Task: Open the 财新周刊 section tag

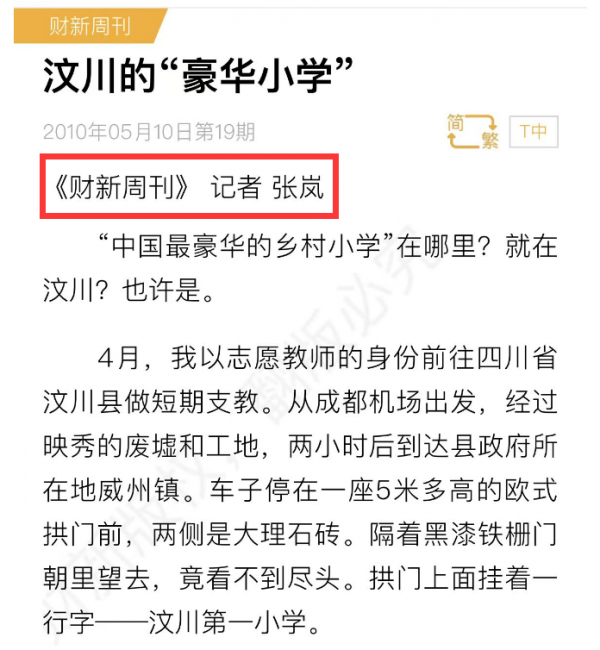Action: (90, 27)
